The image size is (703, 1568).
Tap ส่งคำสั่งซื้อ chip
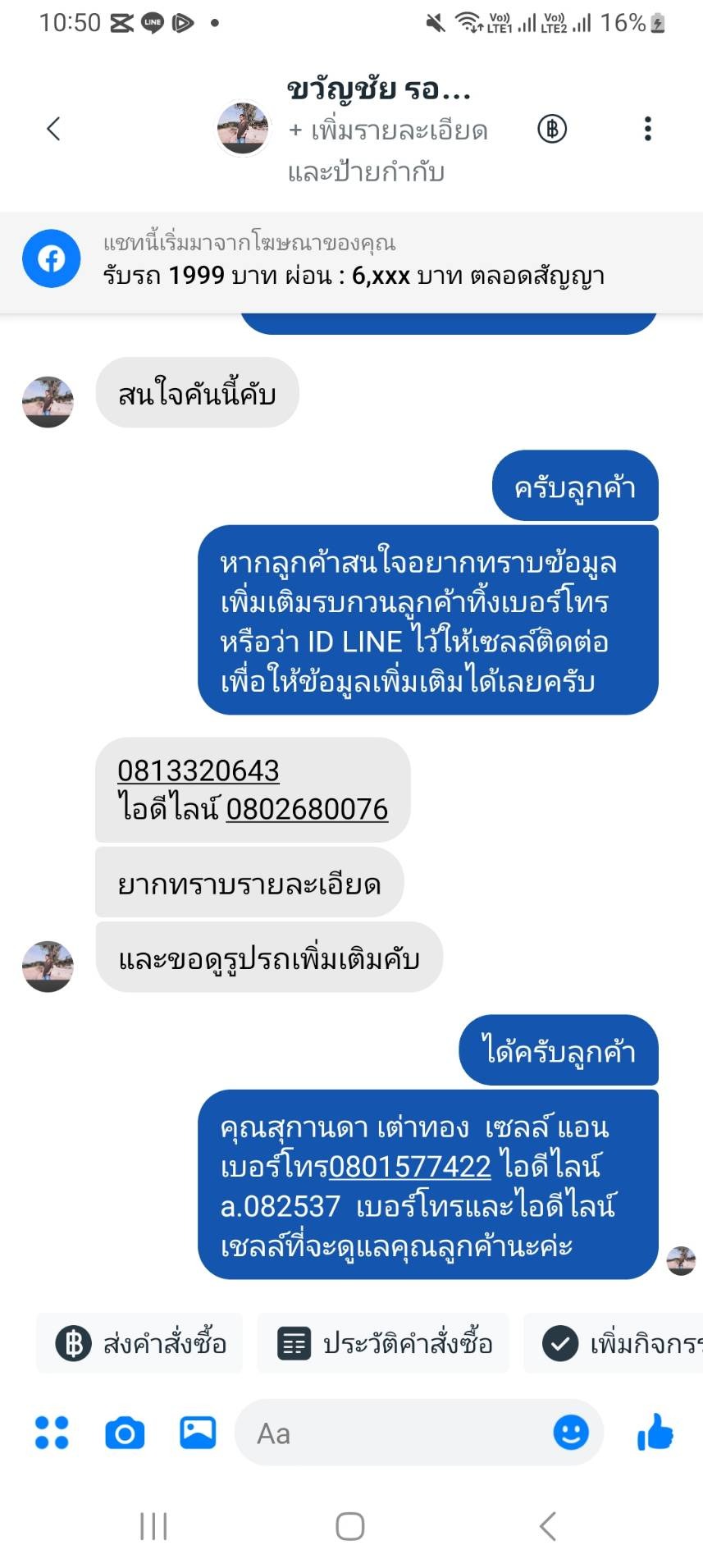tap(139, 1344)
